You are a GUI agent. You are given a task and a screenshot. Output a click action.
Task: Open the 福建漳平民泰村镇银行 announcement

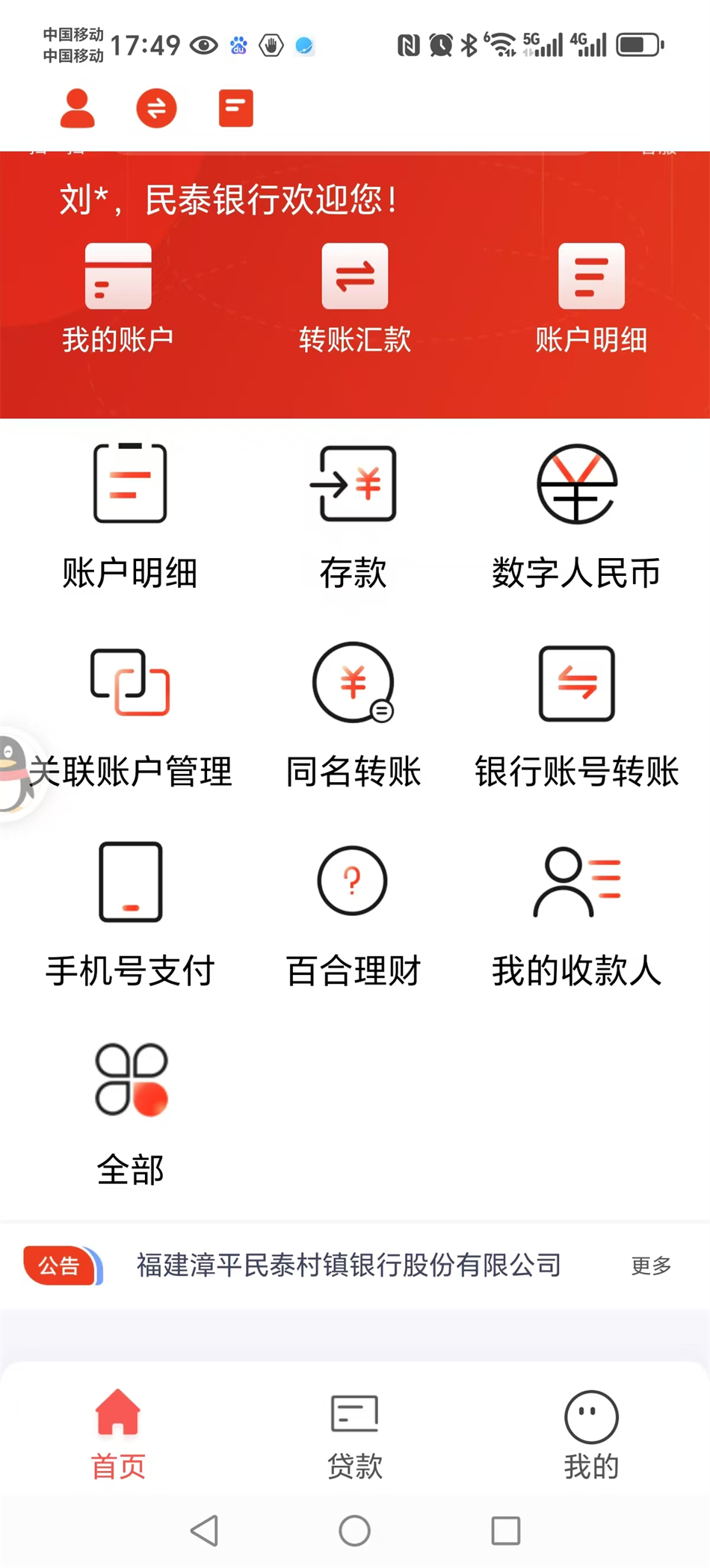pos(348,1265)
